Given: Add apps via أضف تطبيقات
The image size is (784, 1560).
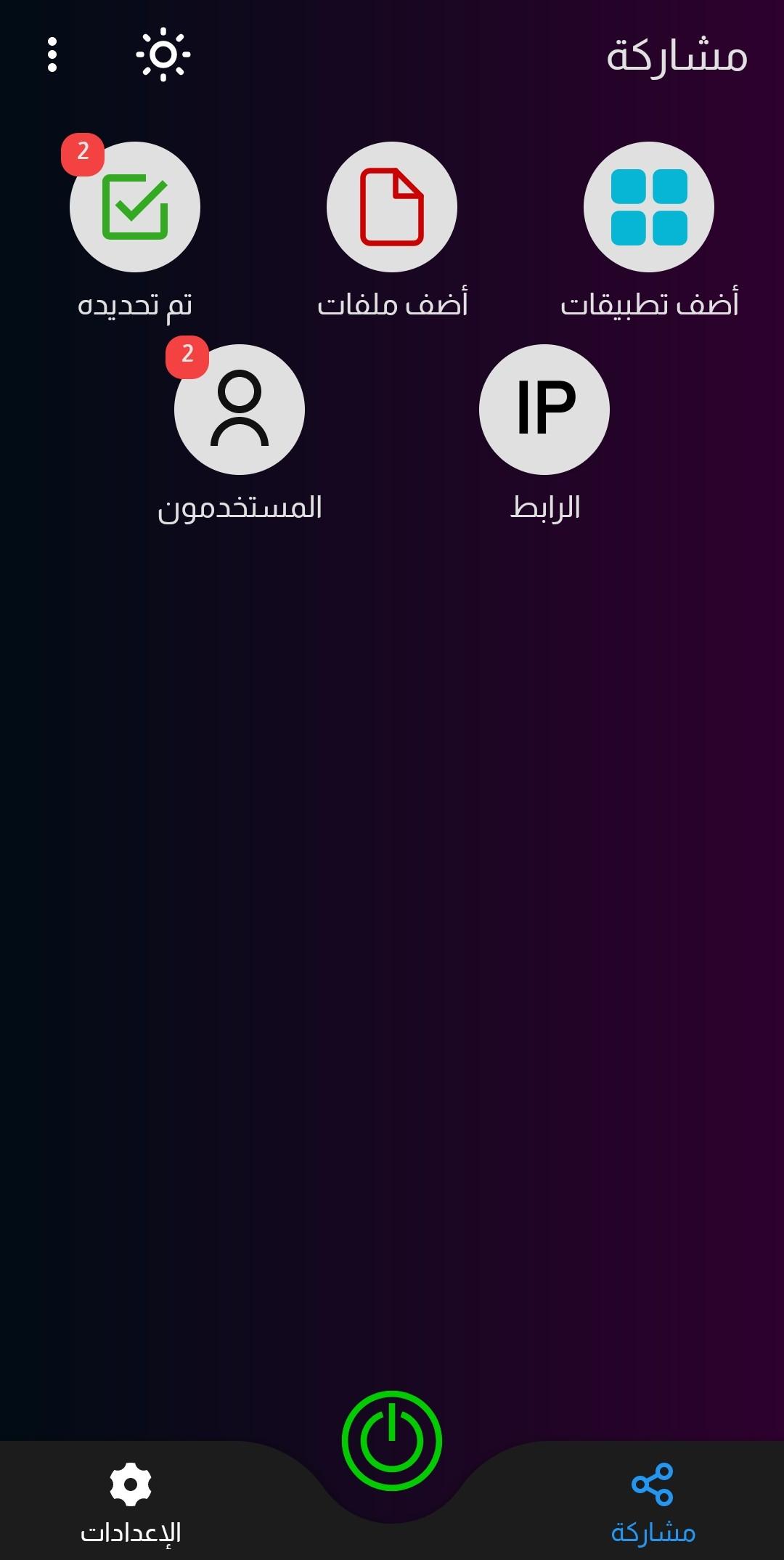Looking at the screenshot, I should (649, 208).
